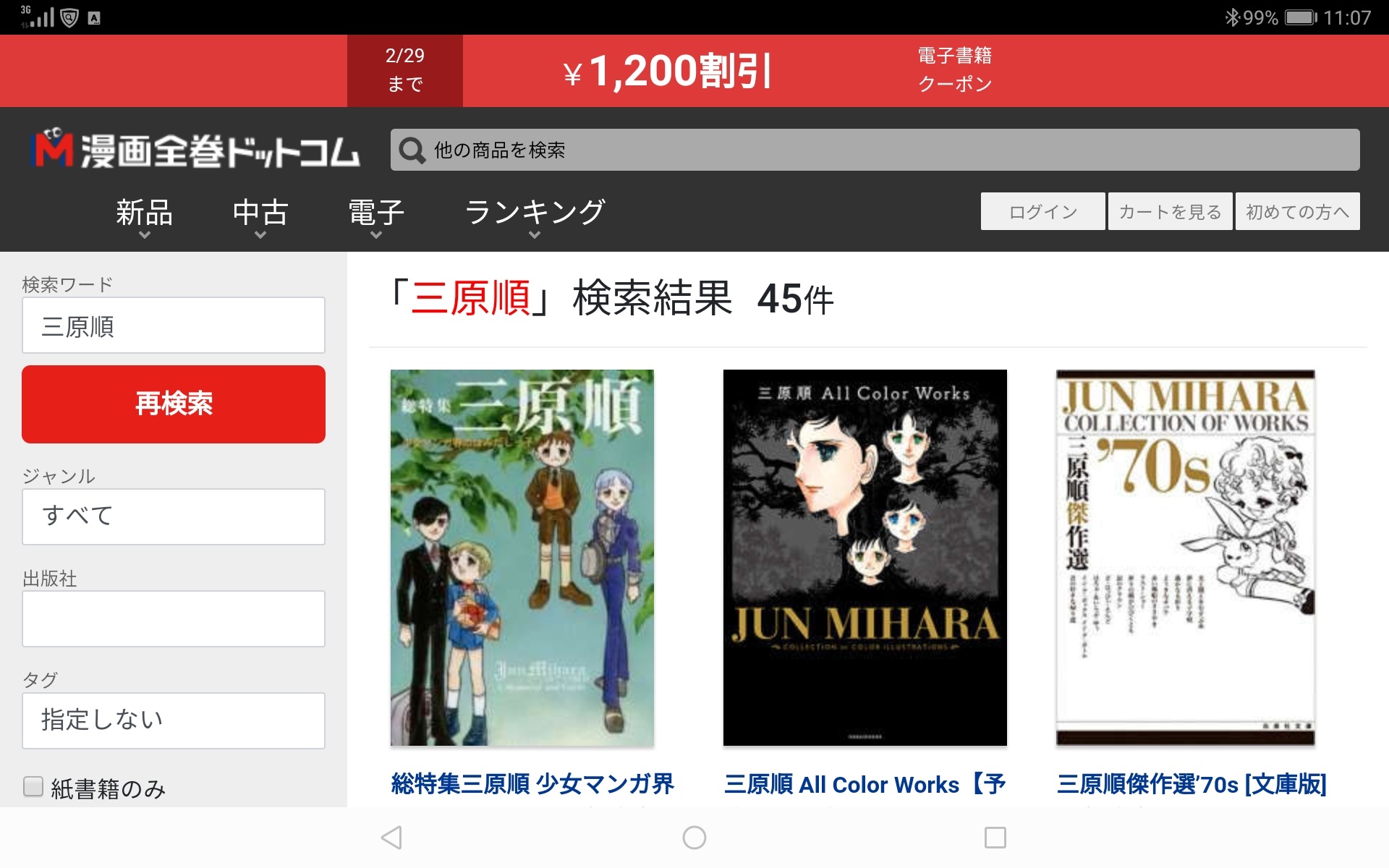Open the ランキング menu

(x=535, y=215)
